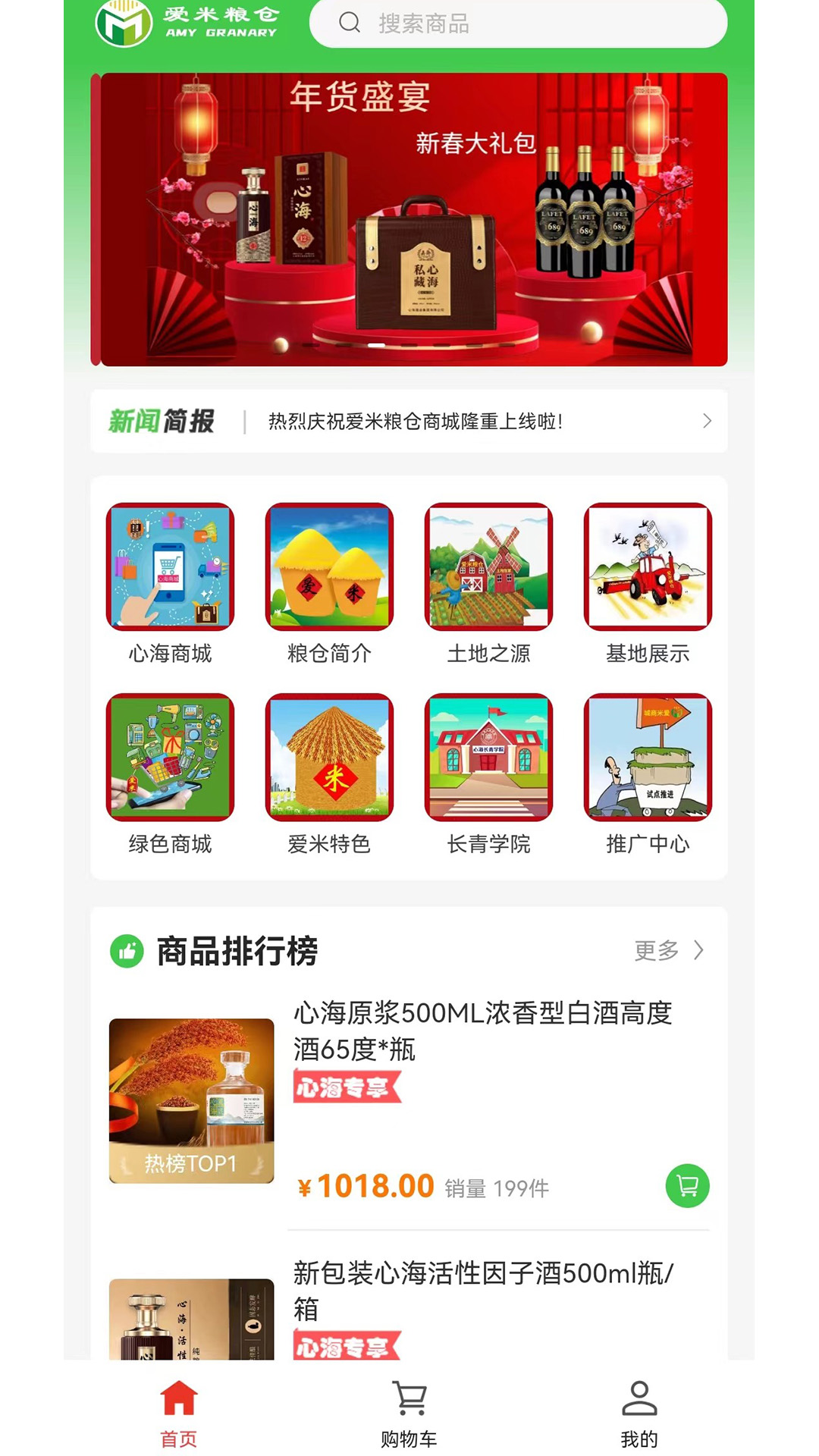Viewport: 819px width, 1456px height.
Task: Expand the news brief via right chevron
Action: click(707, 421)
